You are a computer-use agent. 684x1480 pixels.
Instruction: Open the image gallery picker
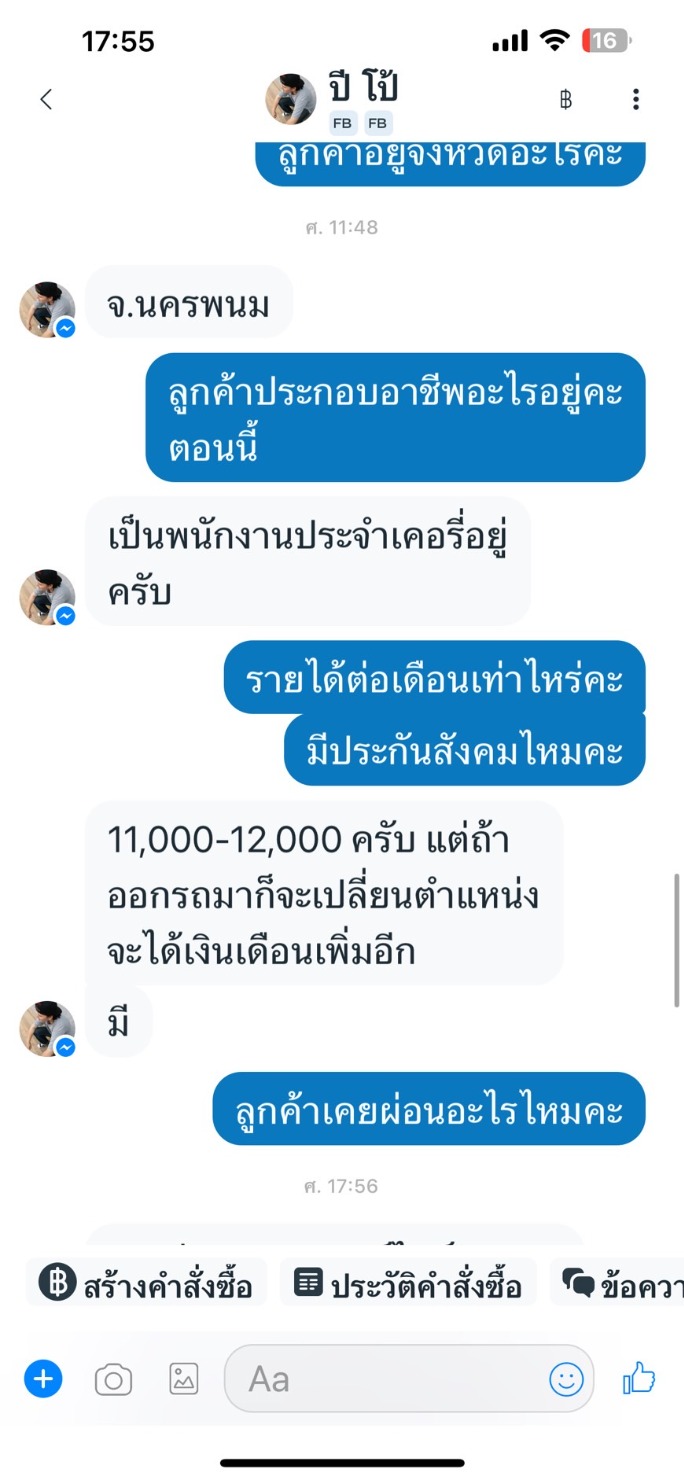point(183,1380)
